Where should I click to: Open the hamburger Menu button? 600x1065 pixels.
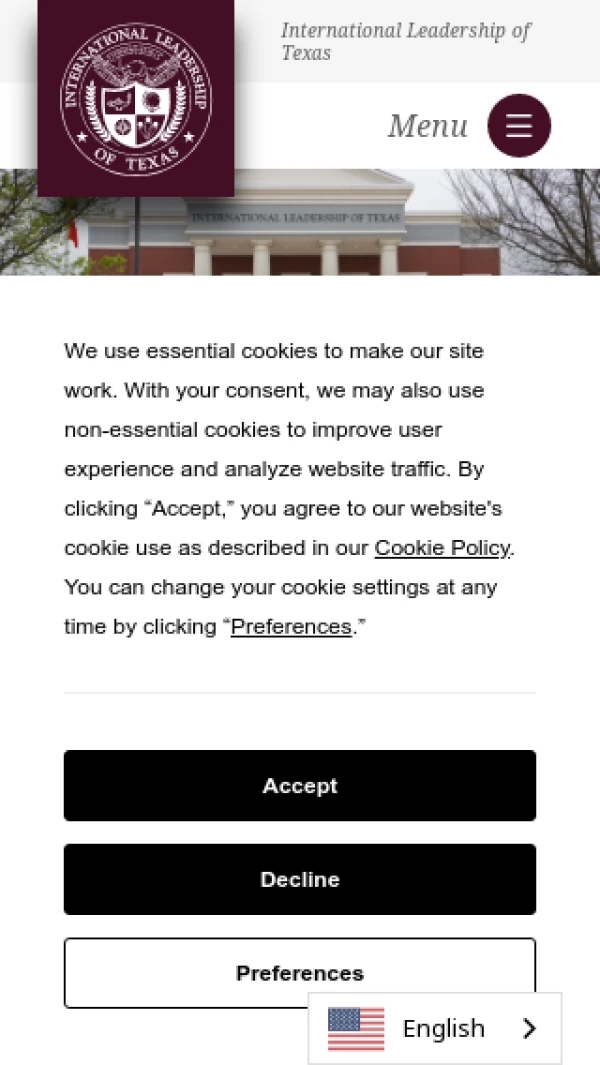[x=518, y=126]
